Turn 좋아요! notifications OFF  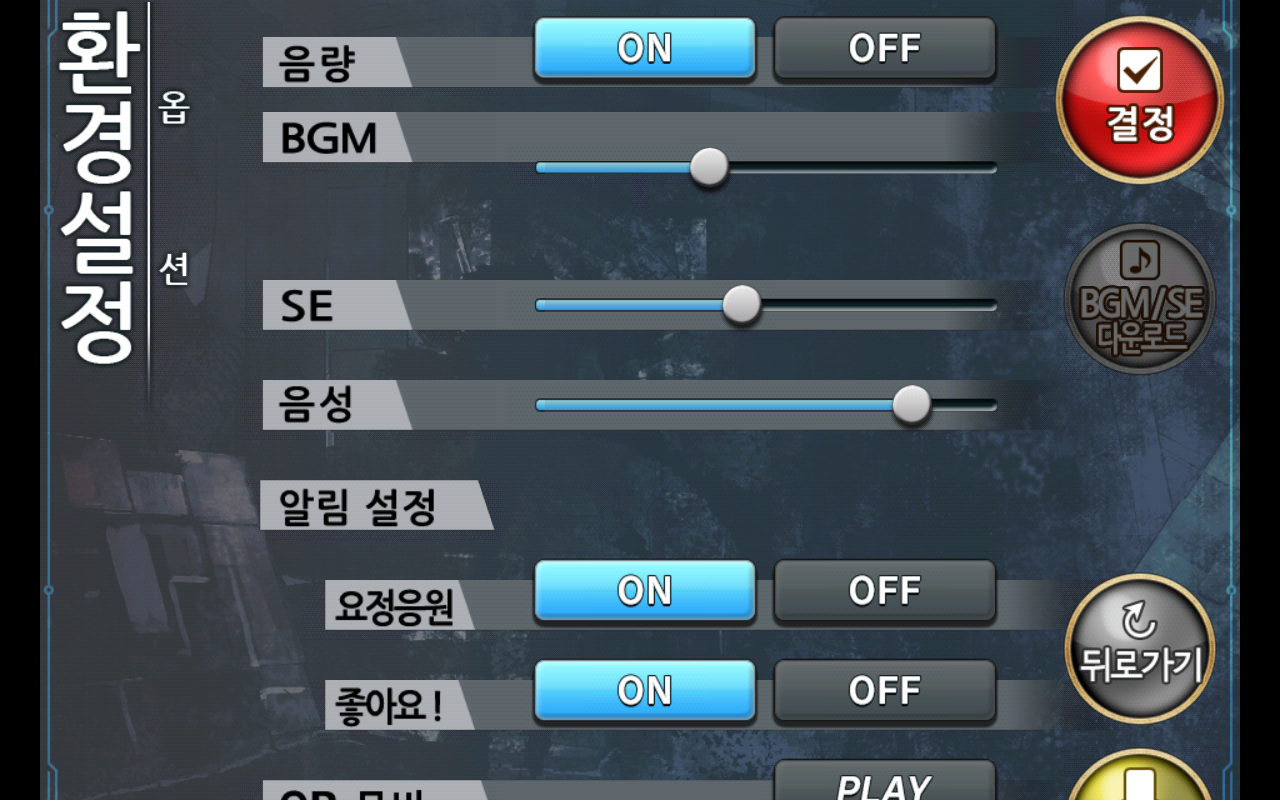884,690
